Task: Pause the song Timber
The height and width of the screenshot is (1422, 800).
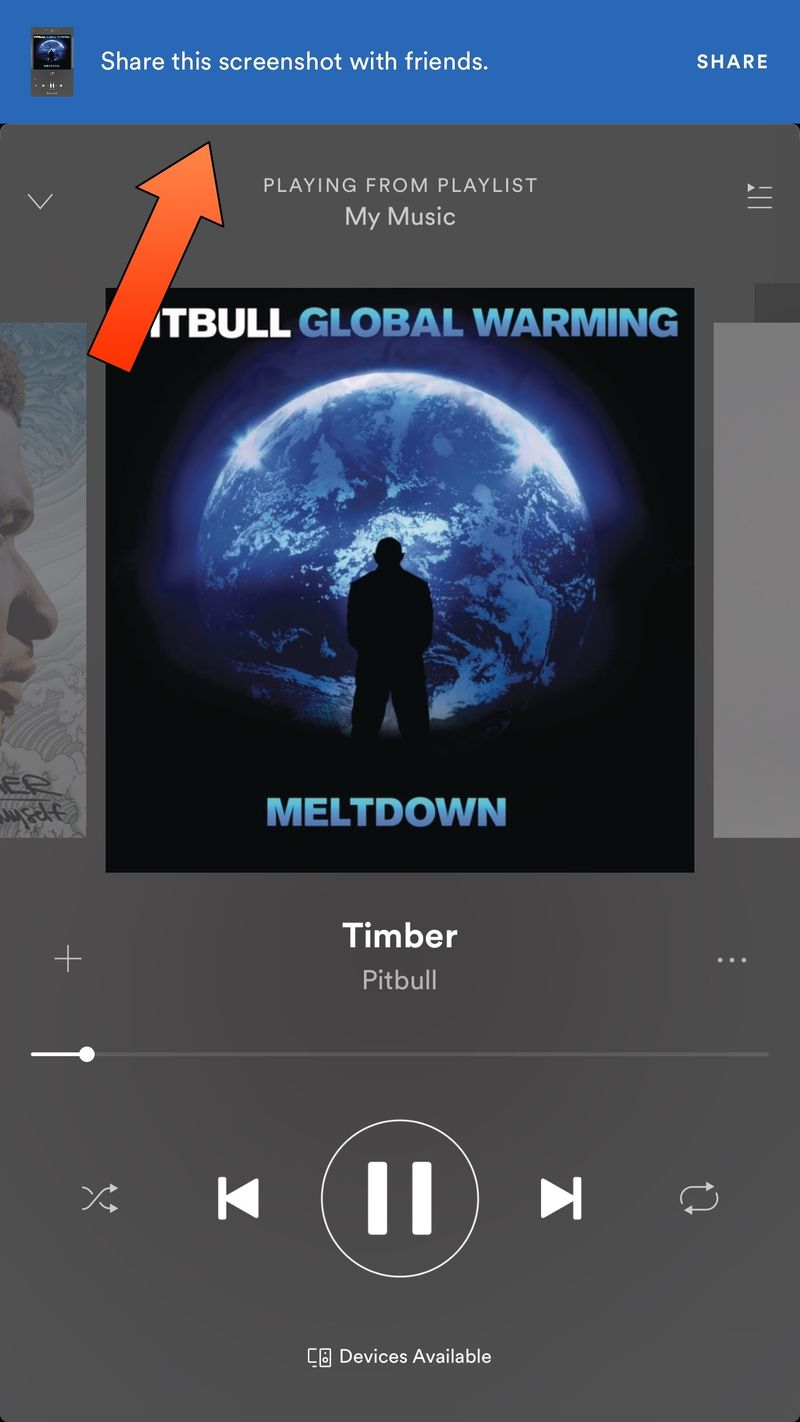Action: 400,1198
